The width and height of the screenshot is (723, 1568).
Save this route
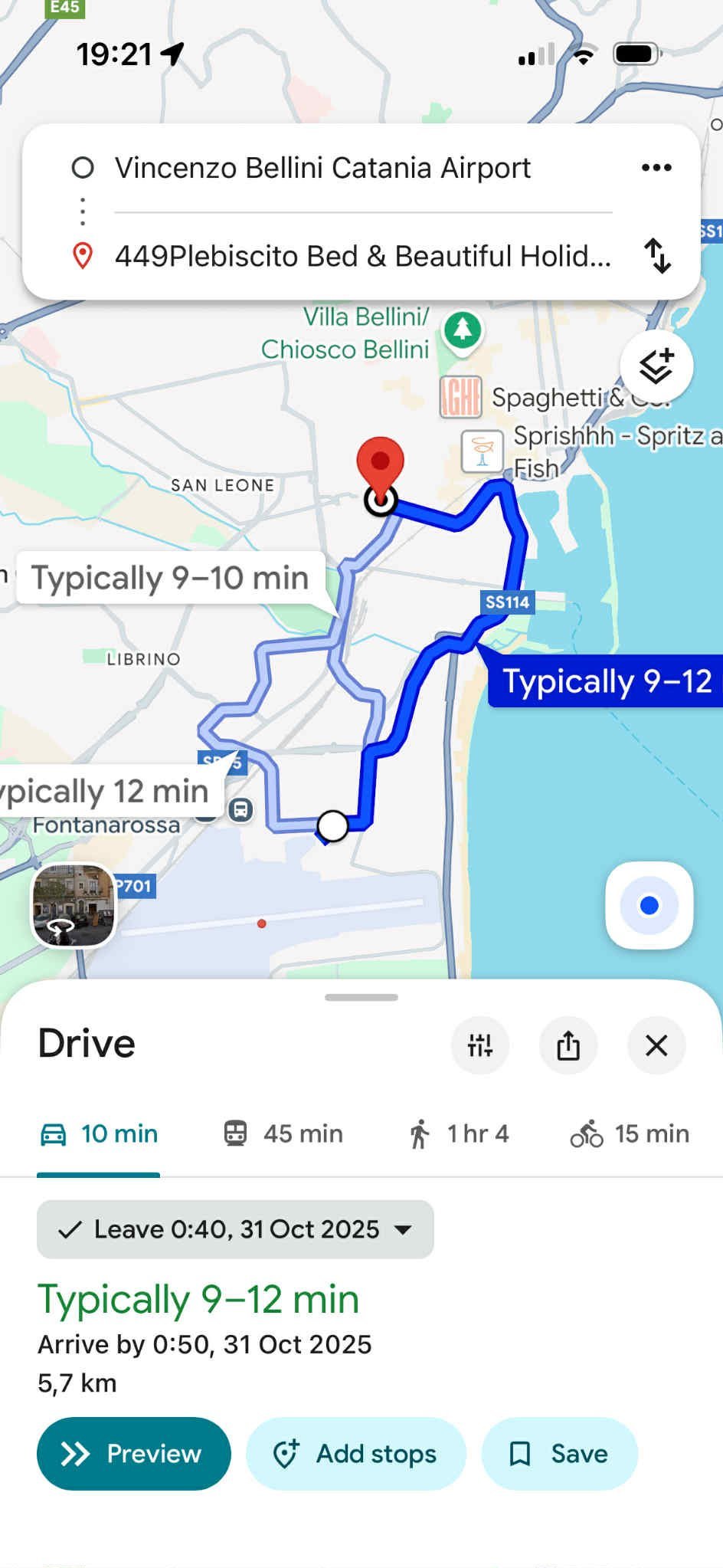point(559,1454)
